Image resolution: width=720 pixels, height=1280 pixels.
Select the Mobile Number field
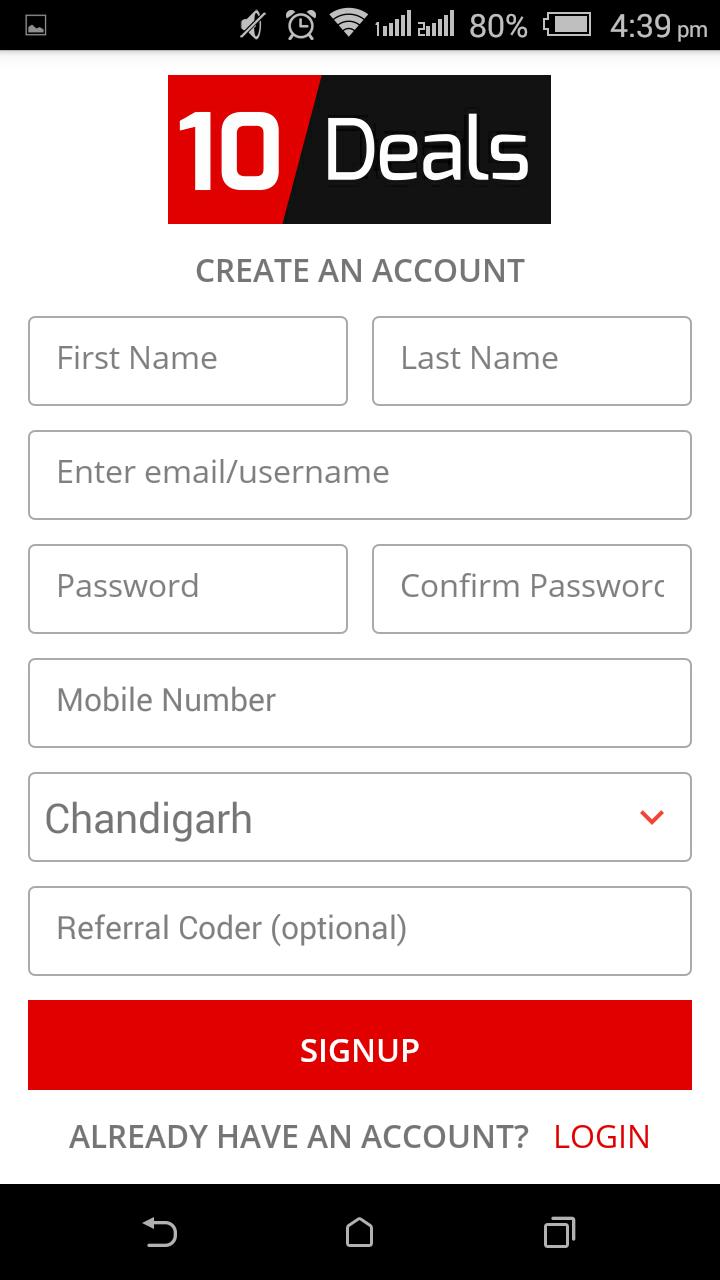[x=360, y=703]
